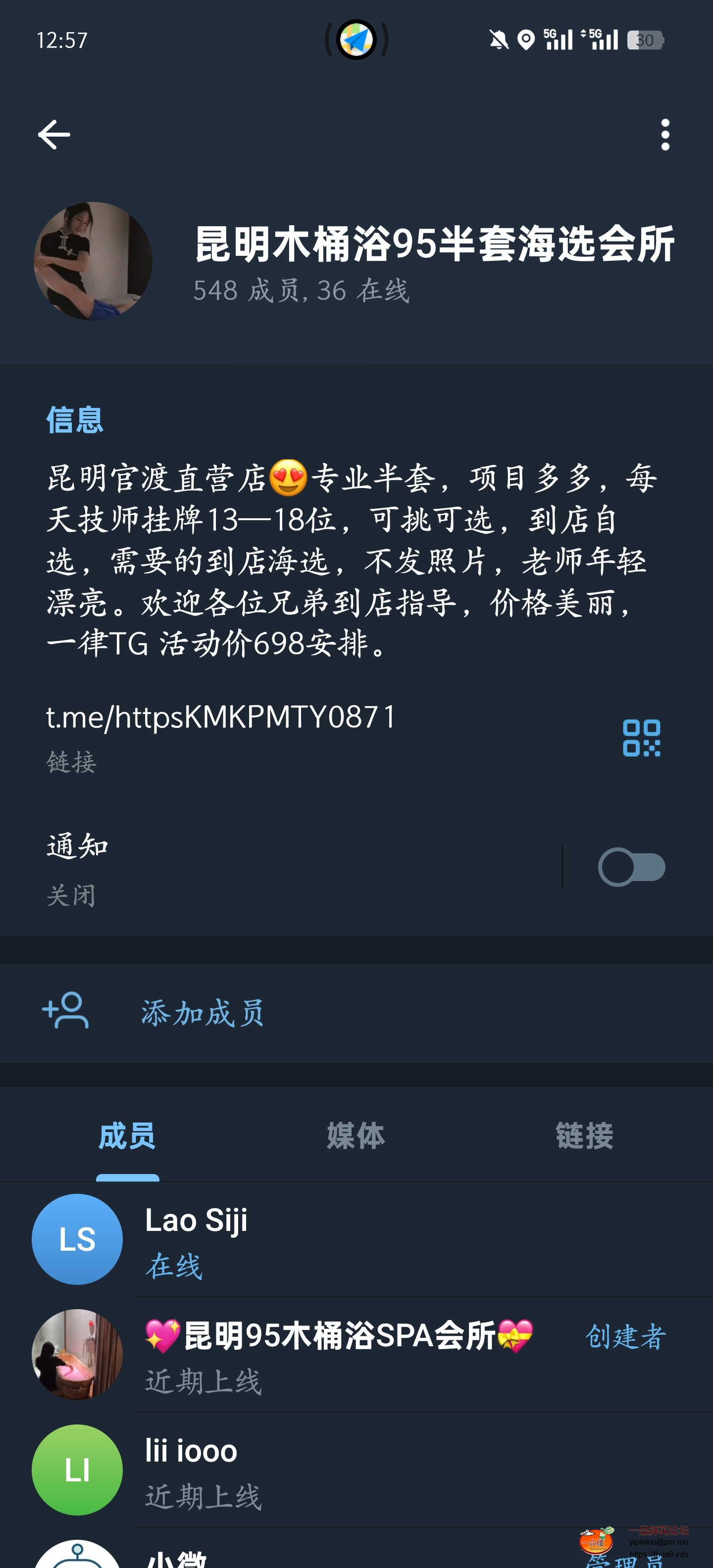Select the 成员 tab
The width and height of the screenshot is (713, 1568).
pyautogui.click(x=127, y=1135)
